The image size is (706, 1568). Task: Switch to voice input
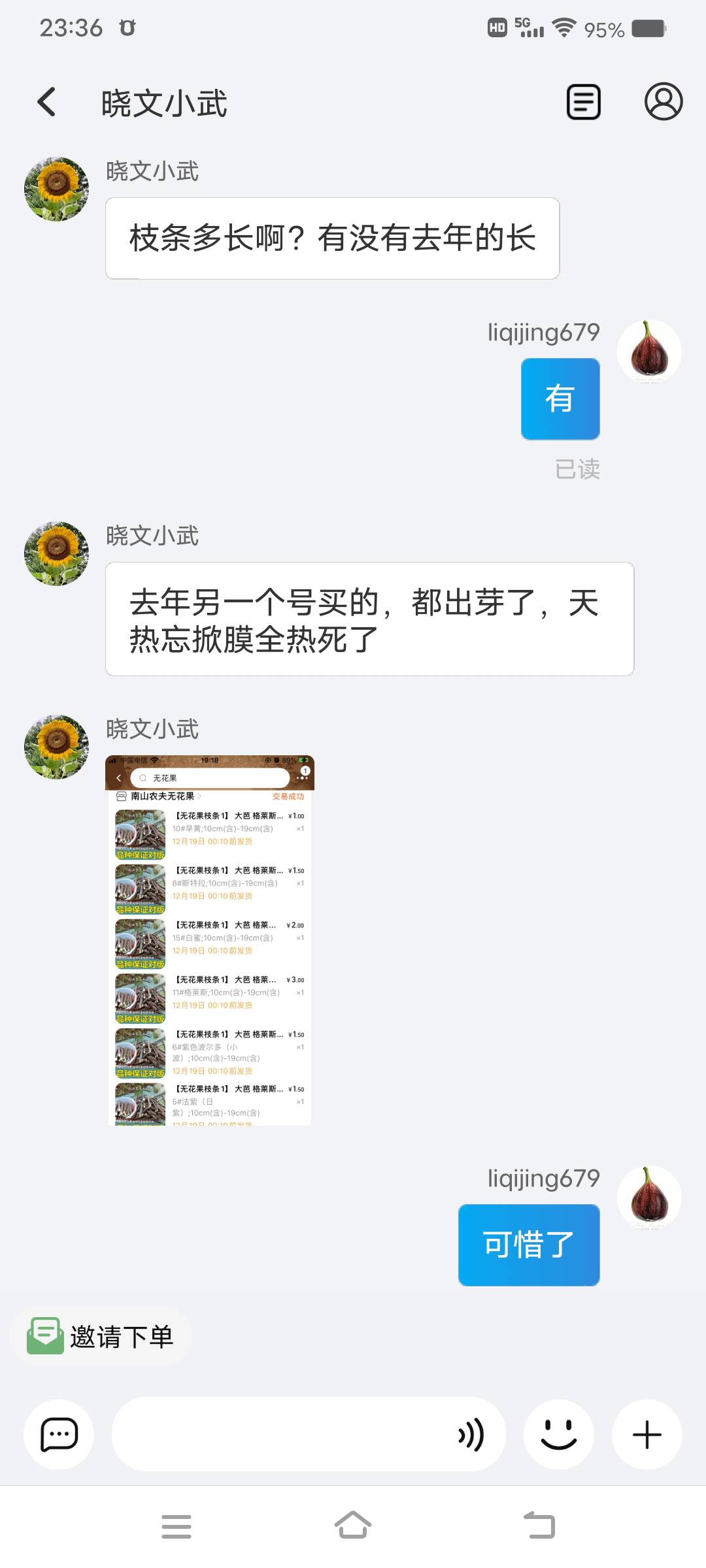[x=471, y=1435]
